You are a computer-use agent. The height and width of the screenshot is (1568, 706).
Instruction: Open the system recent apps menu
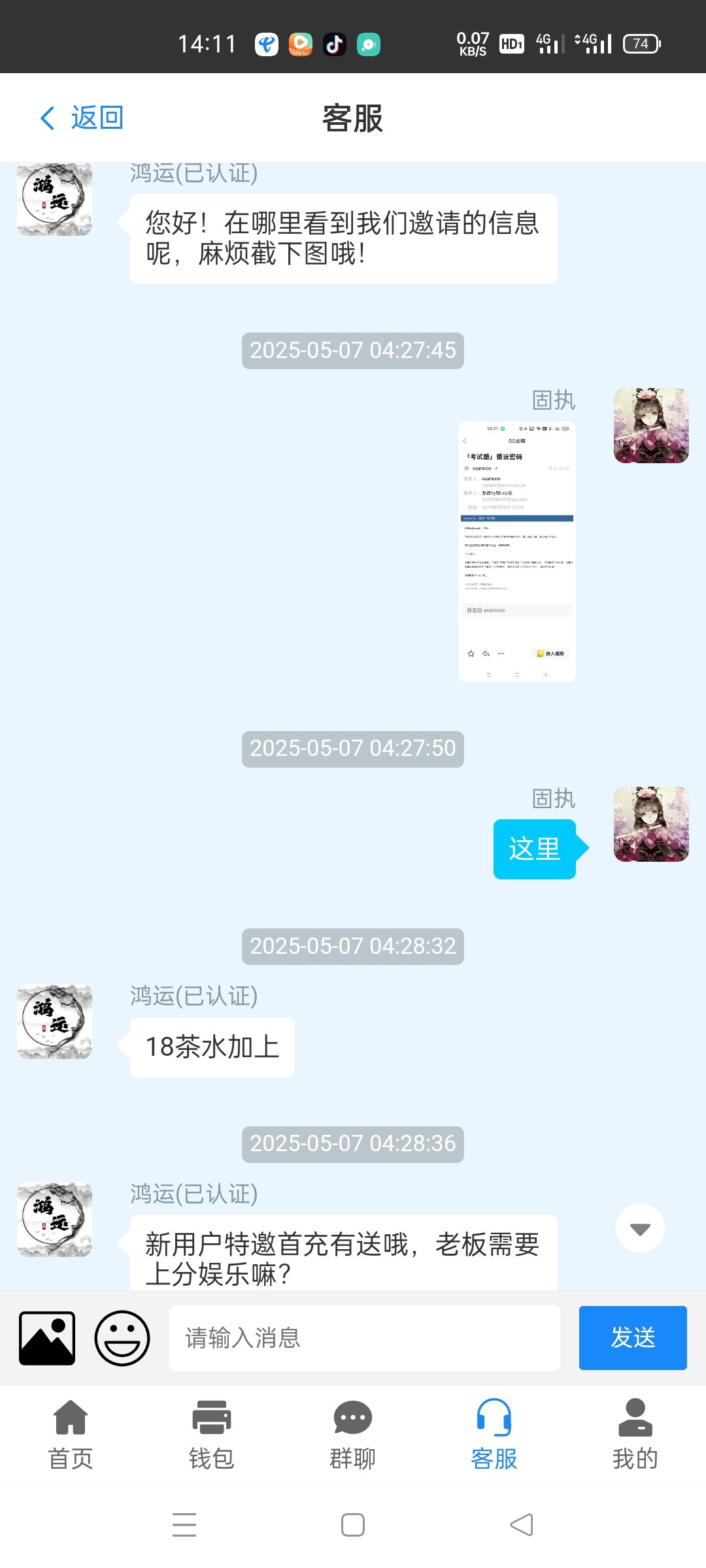[x=184, y=1525]
